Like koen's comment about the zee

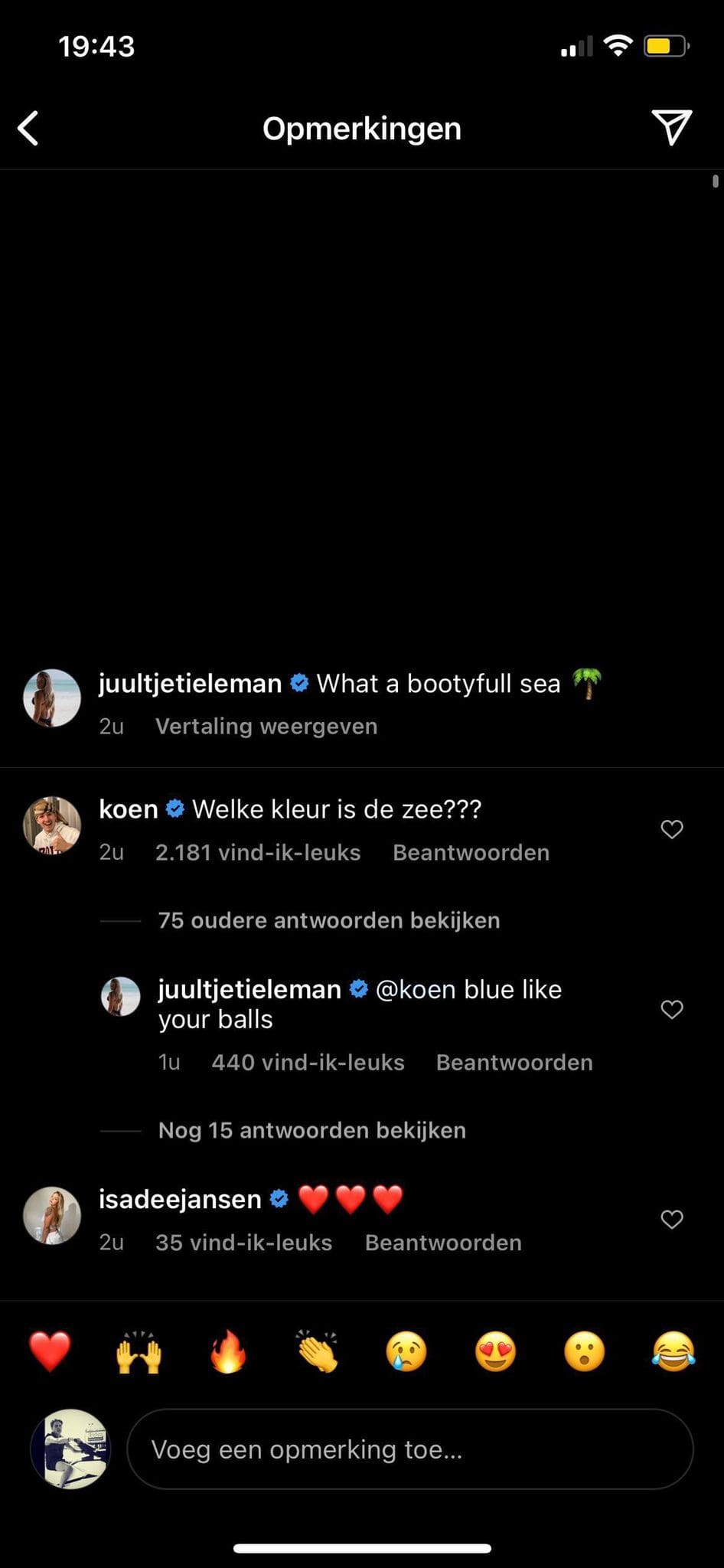pos(671,829)
